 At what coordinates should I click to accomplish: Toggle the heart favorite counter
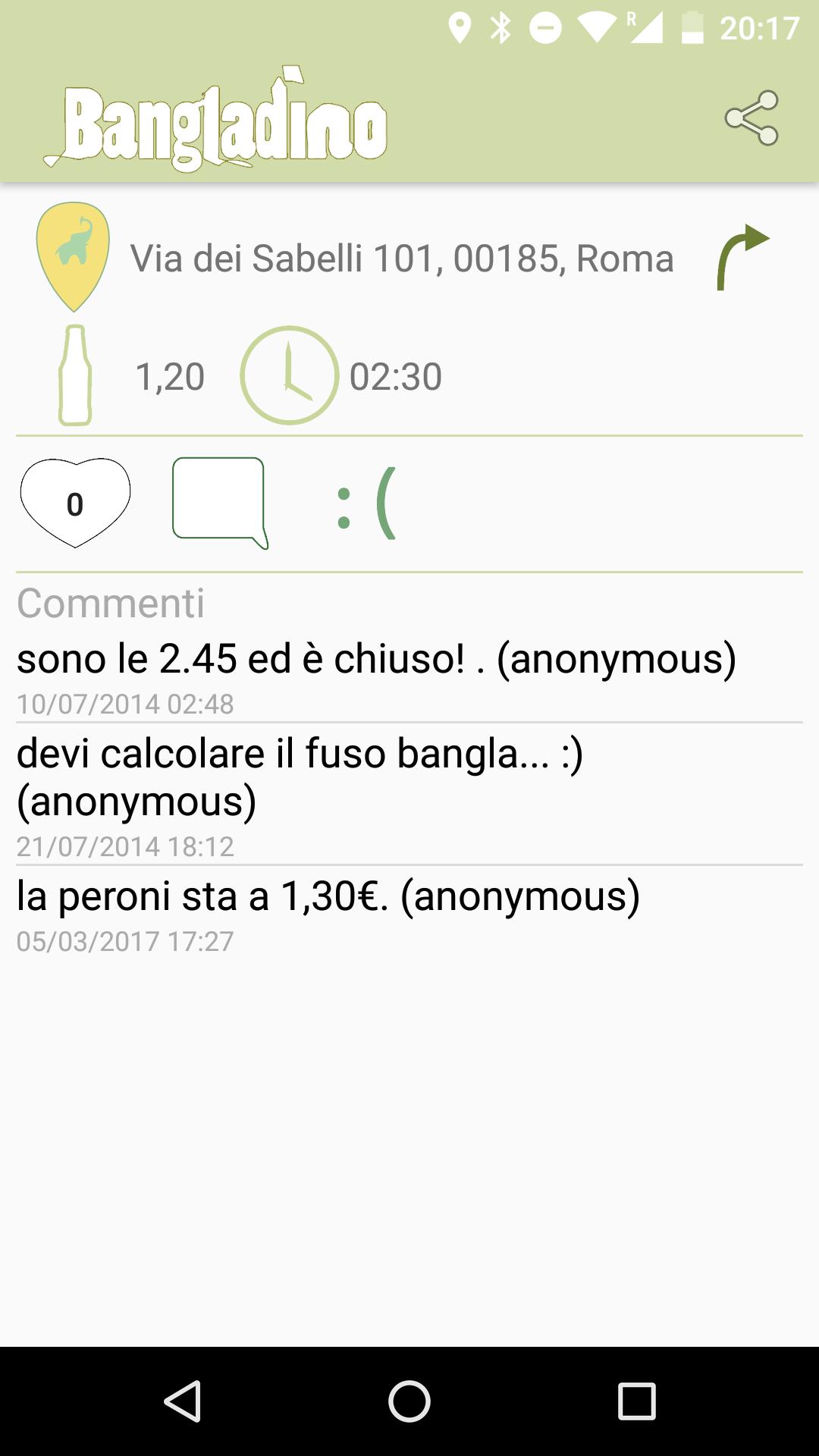coord(75,500)
